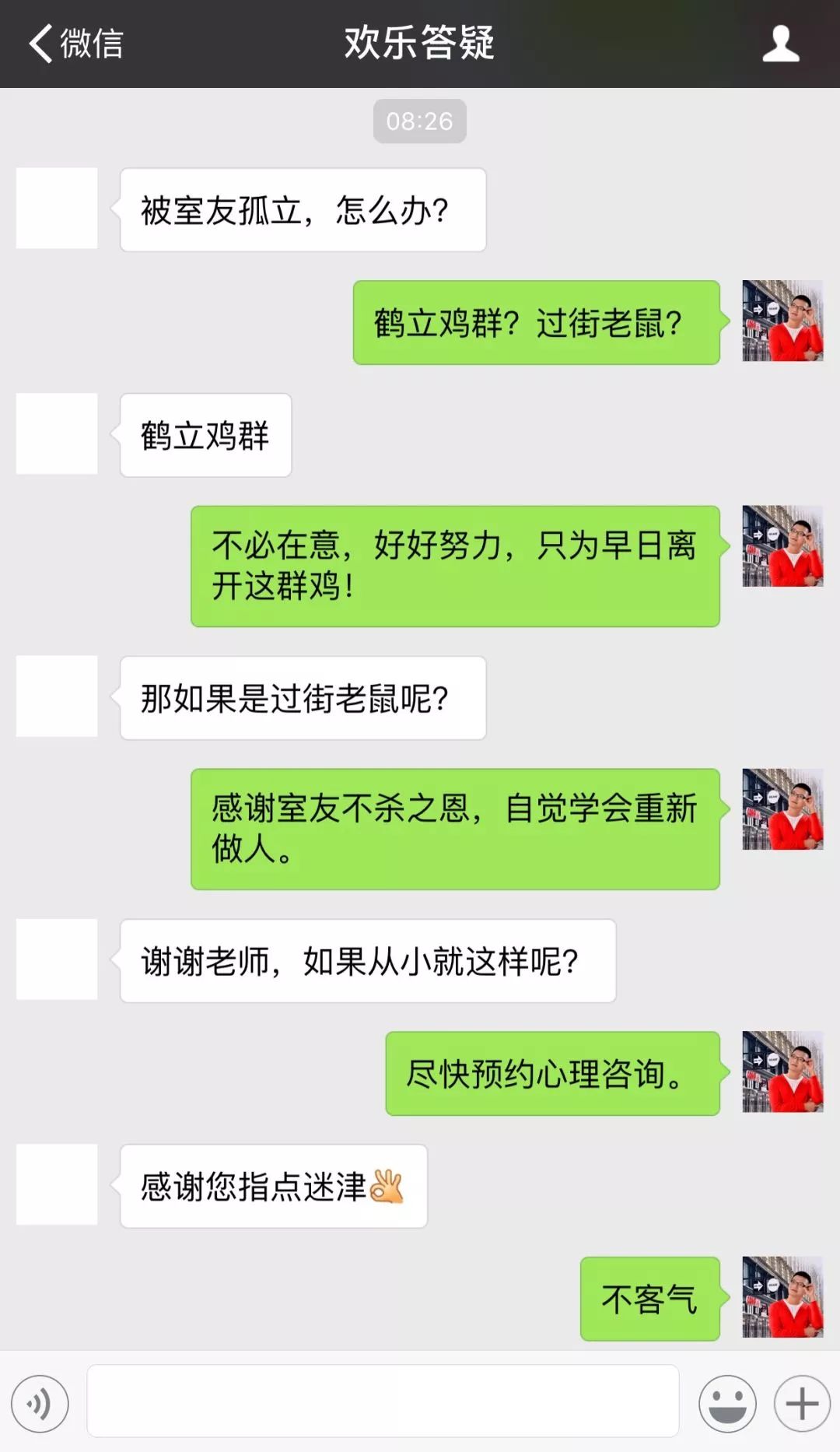Open avatar beside 被室友孤立 message

57,208
